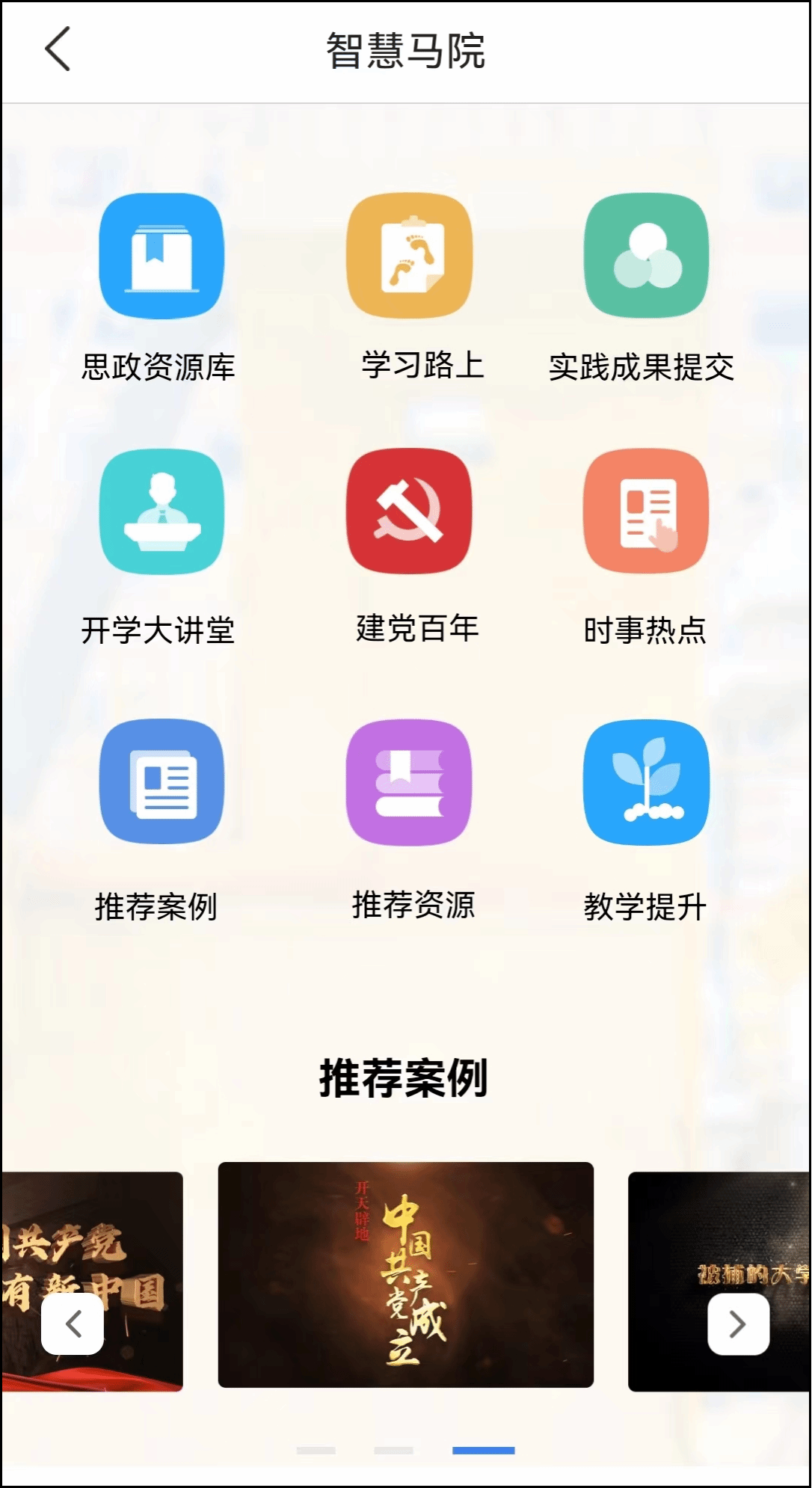This screenshot has height=1488, width=812.
Task: Open the 中国共产党成立 case video
Action: coord(405,1275)
